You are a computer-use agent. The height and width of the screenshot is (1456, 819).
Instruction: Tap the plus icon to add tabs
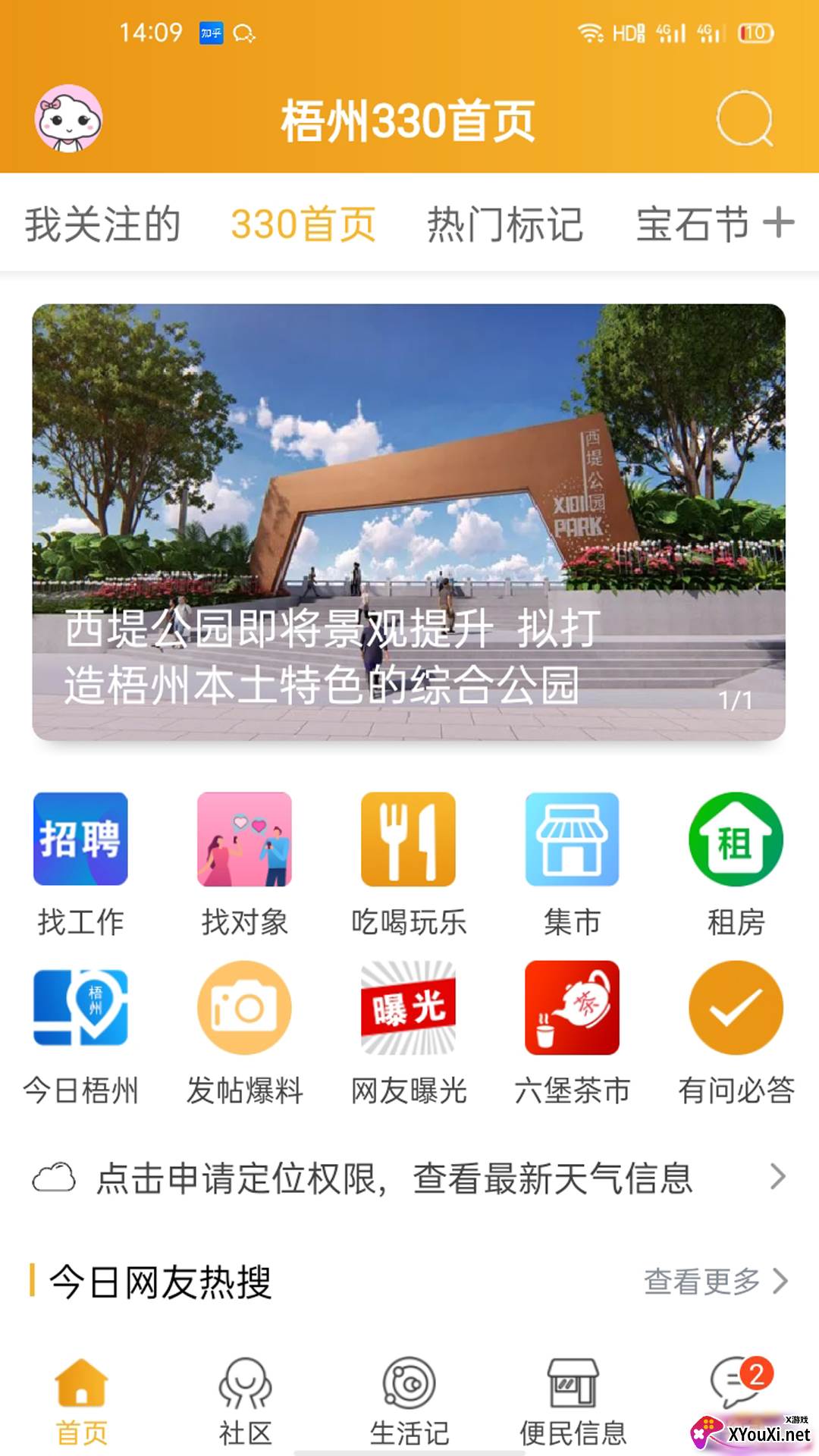[778, 222]
